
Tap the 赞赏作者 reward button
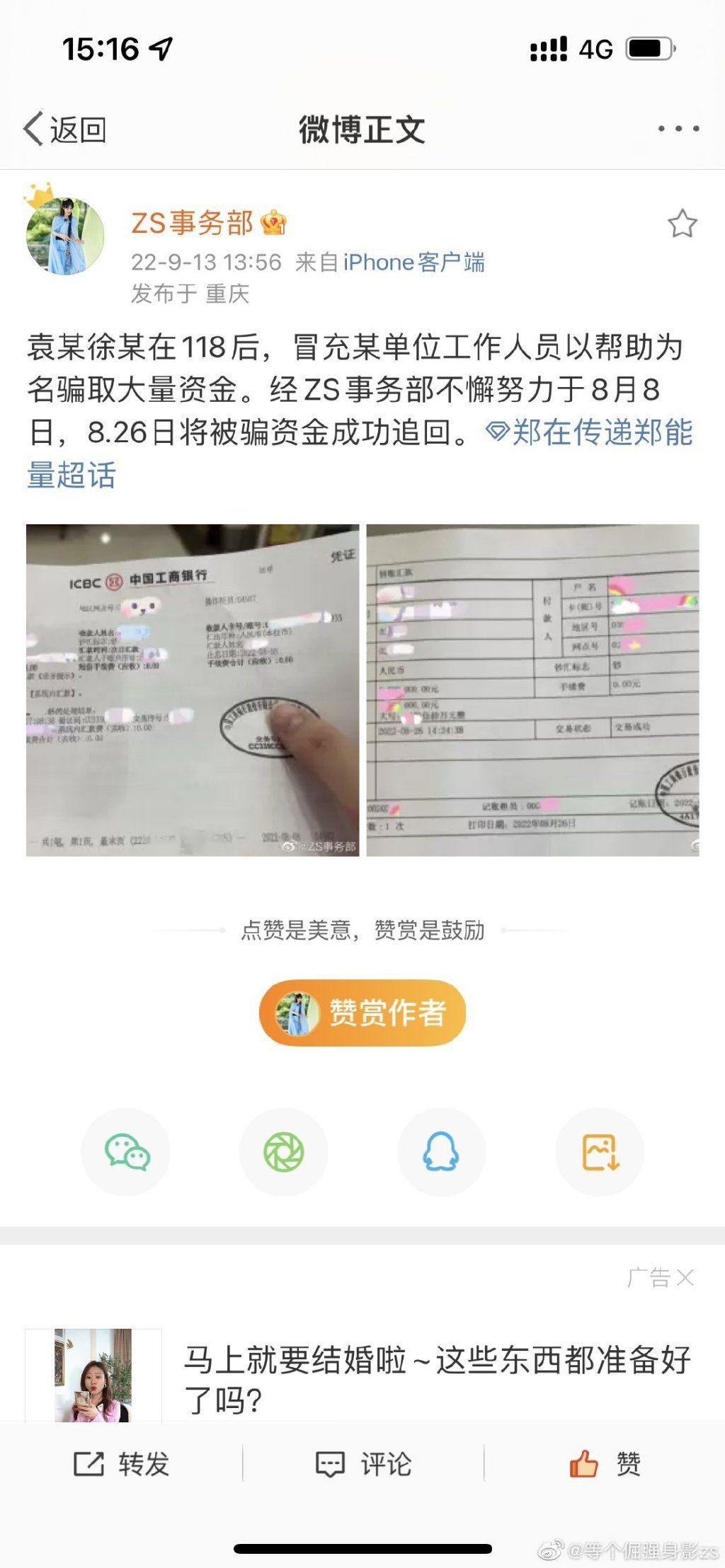pos(362,1013)
